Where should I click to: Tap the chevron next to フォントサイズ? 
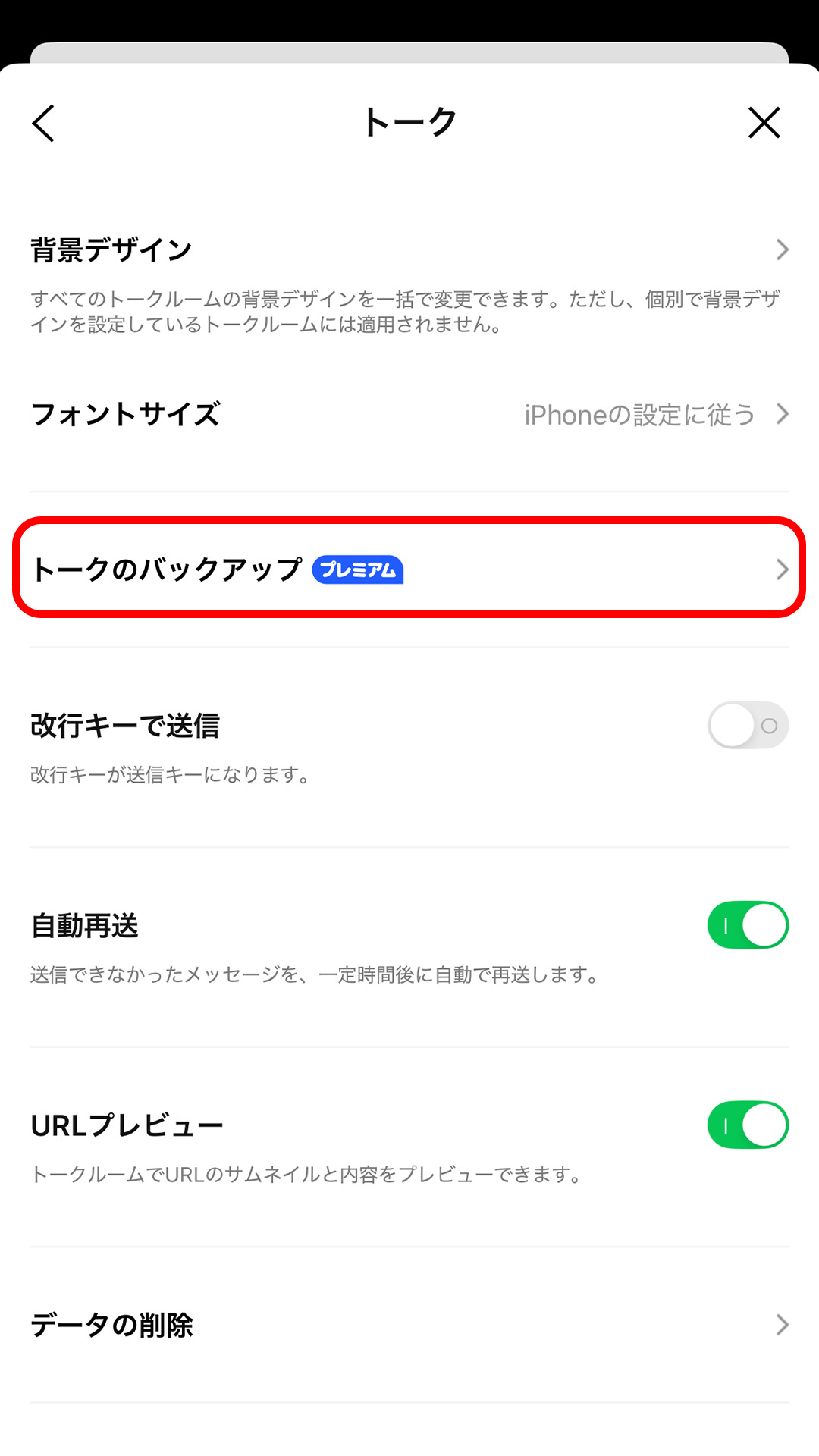coord(783,415)
